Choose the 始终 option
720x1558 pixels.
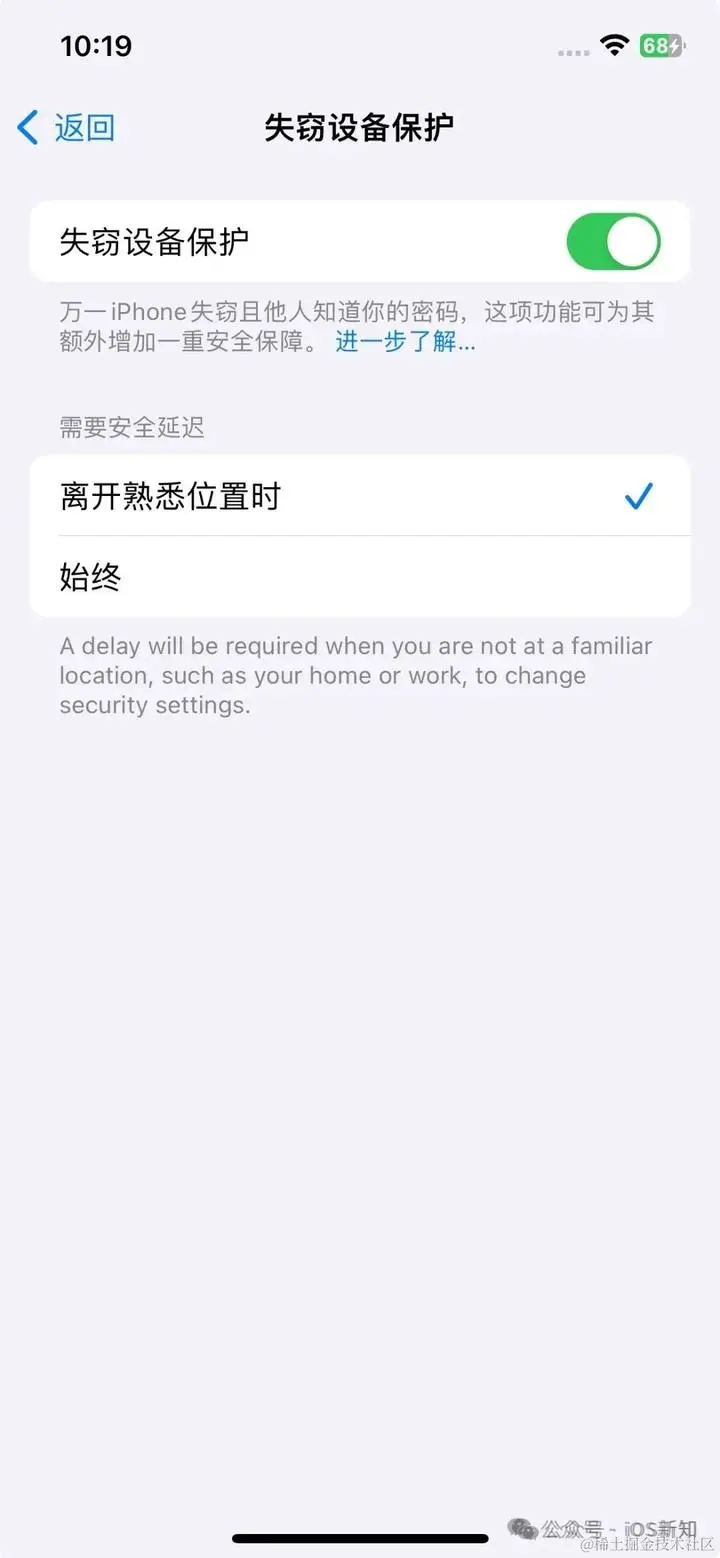pyautogui.click(x=360, y=577)
